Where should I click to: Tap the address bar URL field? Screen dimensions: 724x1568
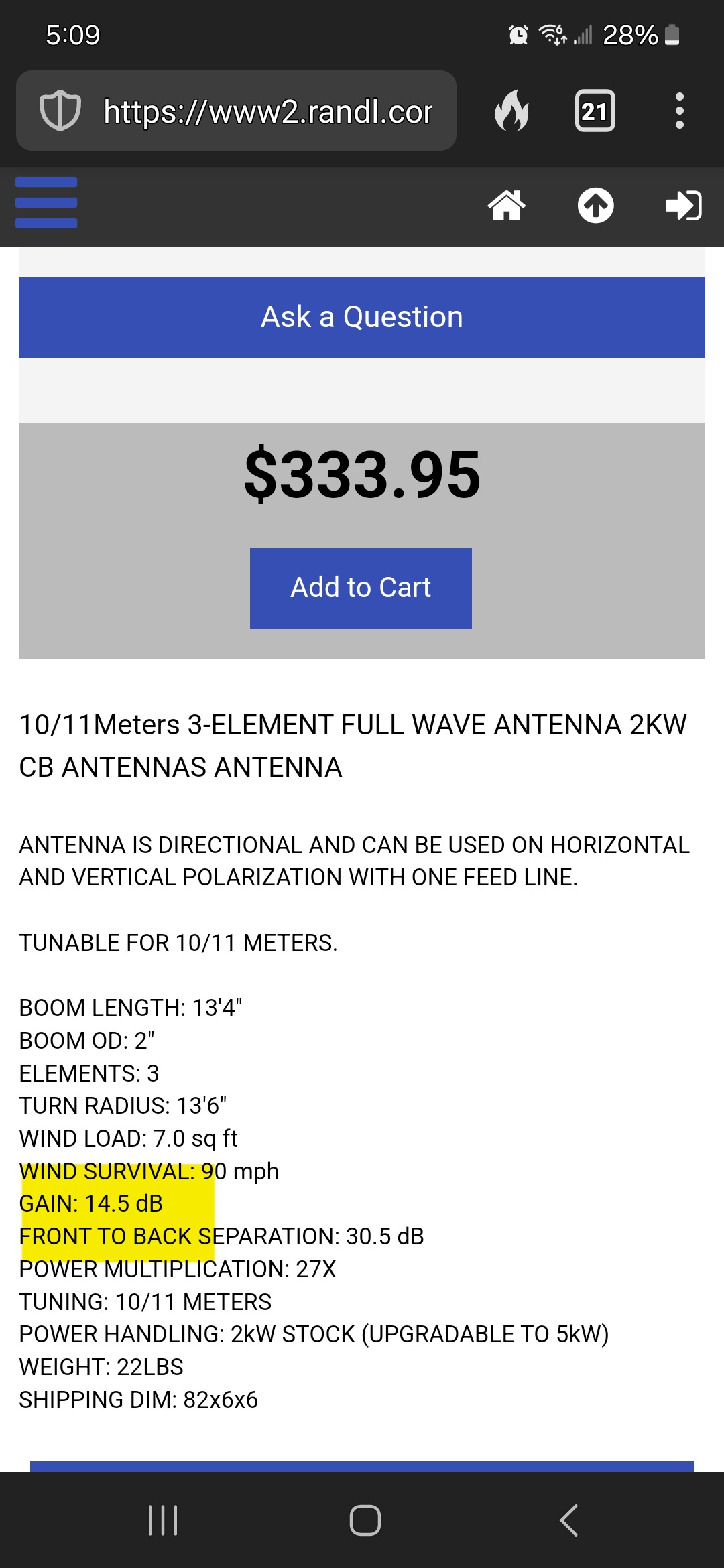(268, 111)
